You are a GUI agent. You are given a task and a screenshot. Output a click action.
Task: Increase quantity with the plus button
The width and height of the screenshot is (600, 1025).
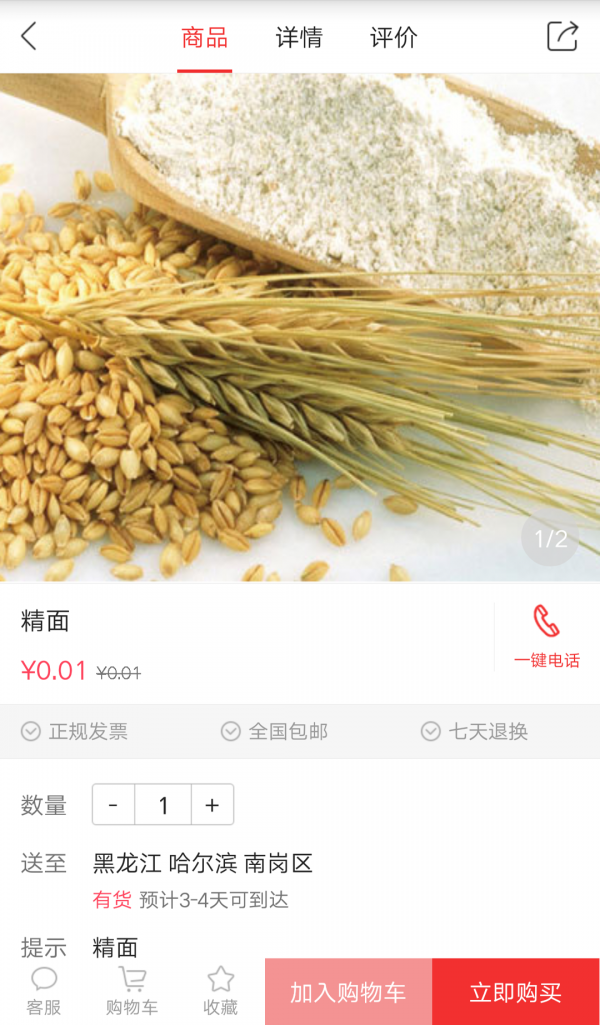pos(212,805)
